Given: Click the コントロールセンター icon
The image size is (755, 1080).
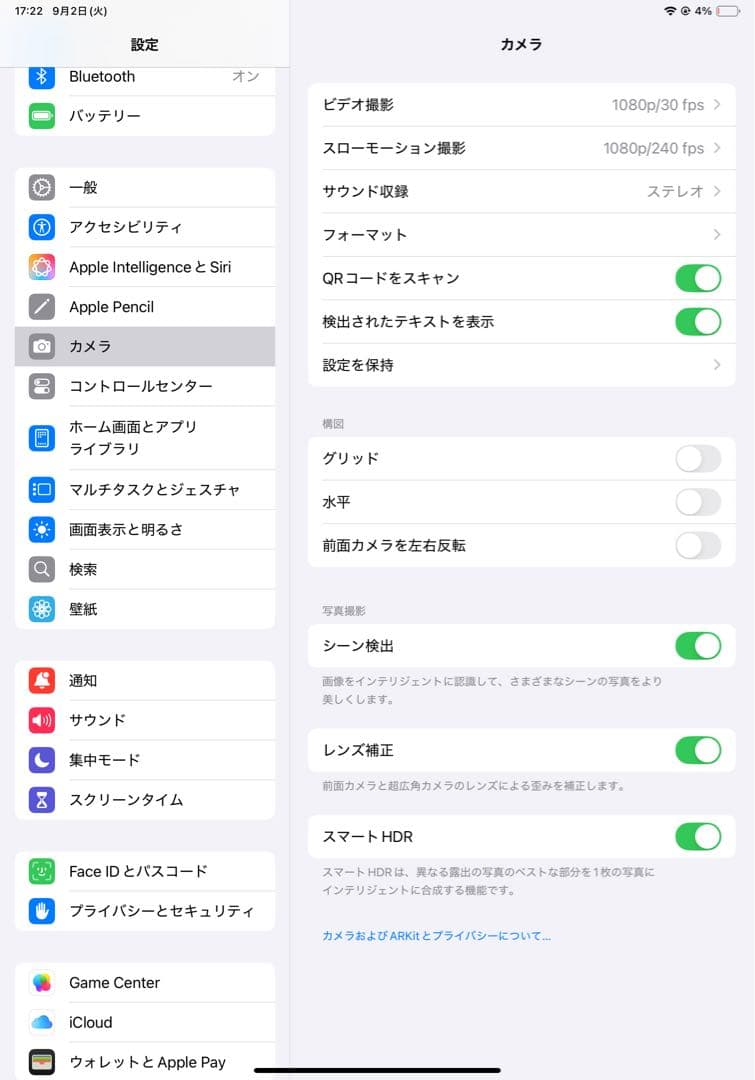Looking at the screenshot, I should click(41, 387).
